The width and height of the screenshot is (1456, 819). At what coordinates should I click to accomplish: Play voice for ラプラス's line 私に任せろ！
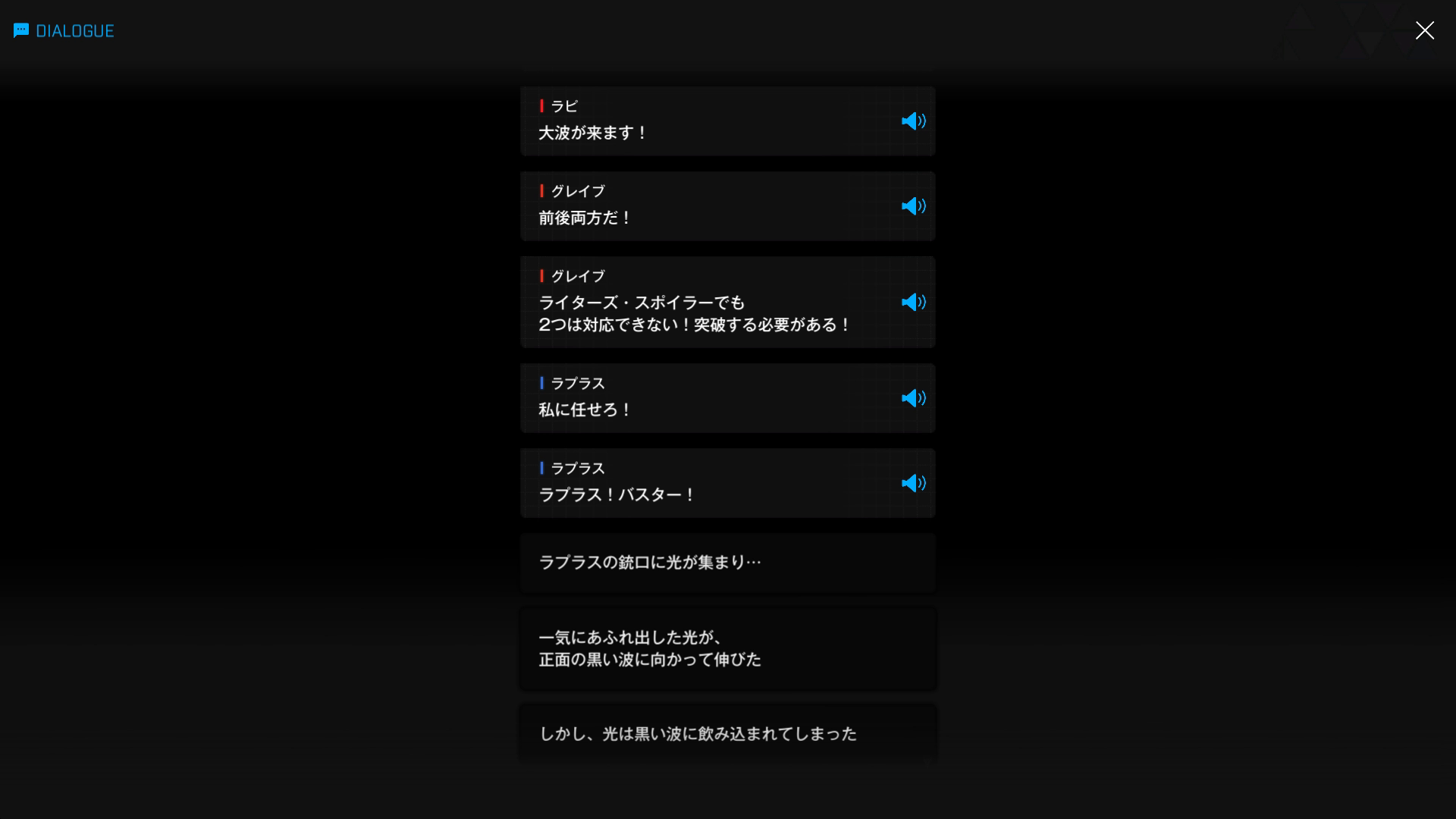click(913, 398)
